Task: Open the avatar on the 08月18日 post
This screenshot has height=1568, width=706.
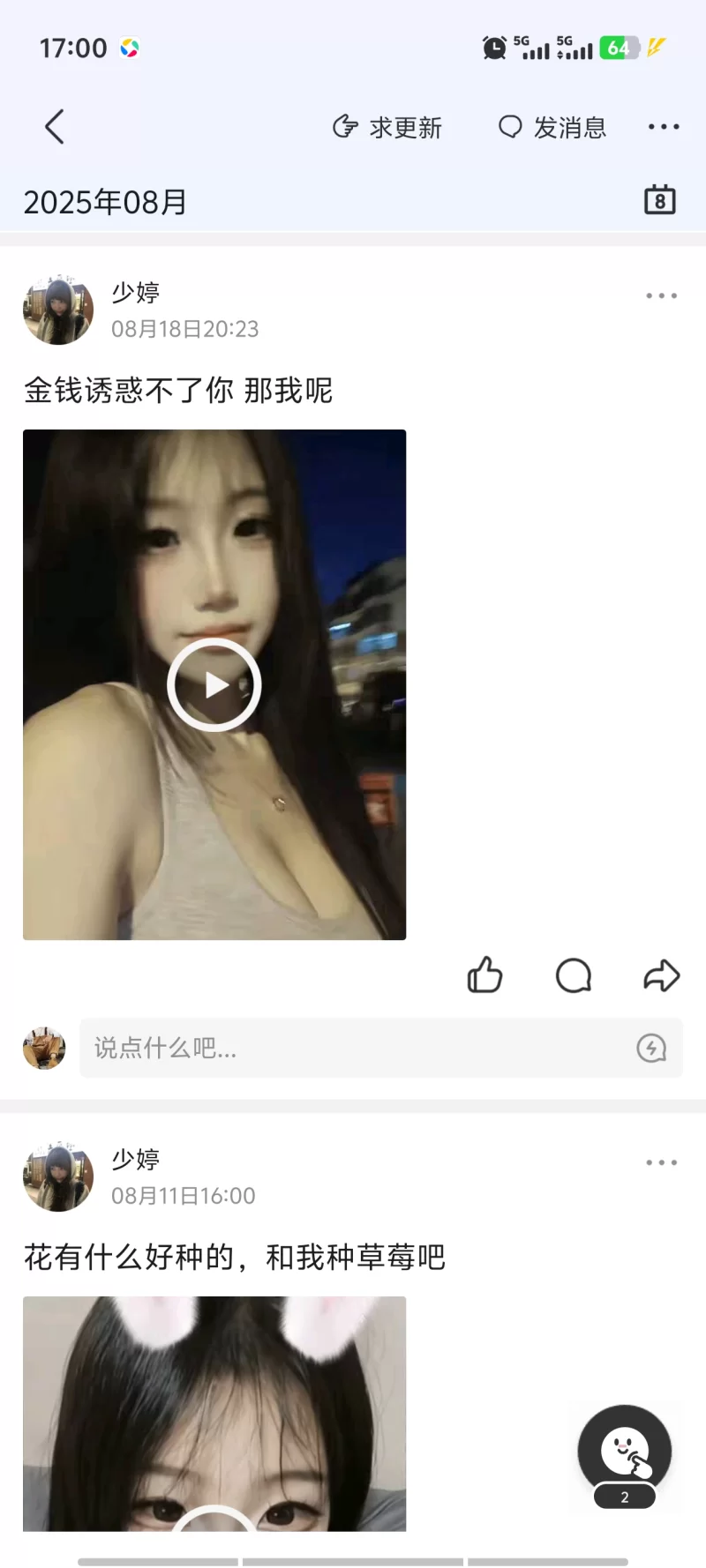Action: [x=58, y=310]
